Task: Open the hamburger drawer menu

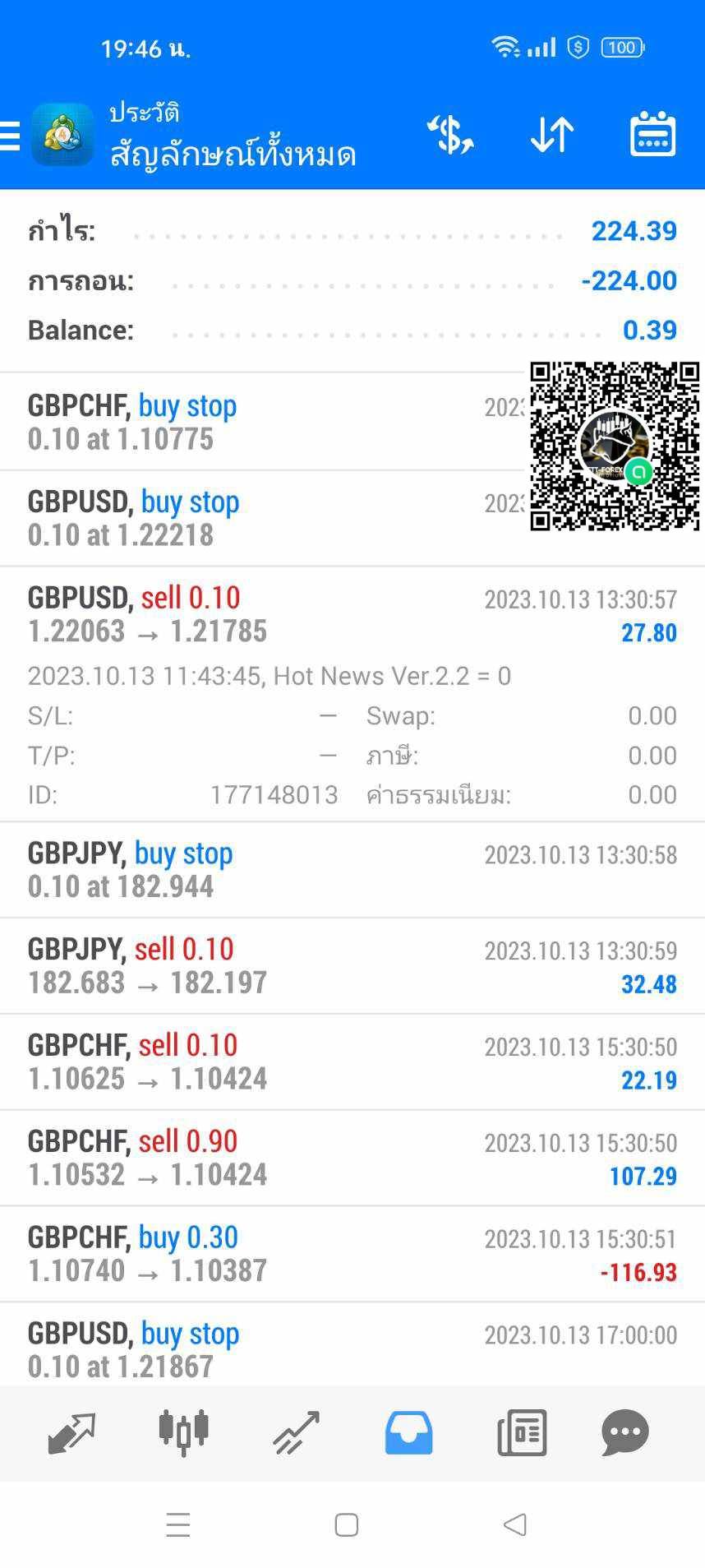Action: pos(10,135)
